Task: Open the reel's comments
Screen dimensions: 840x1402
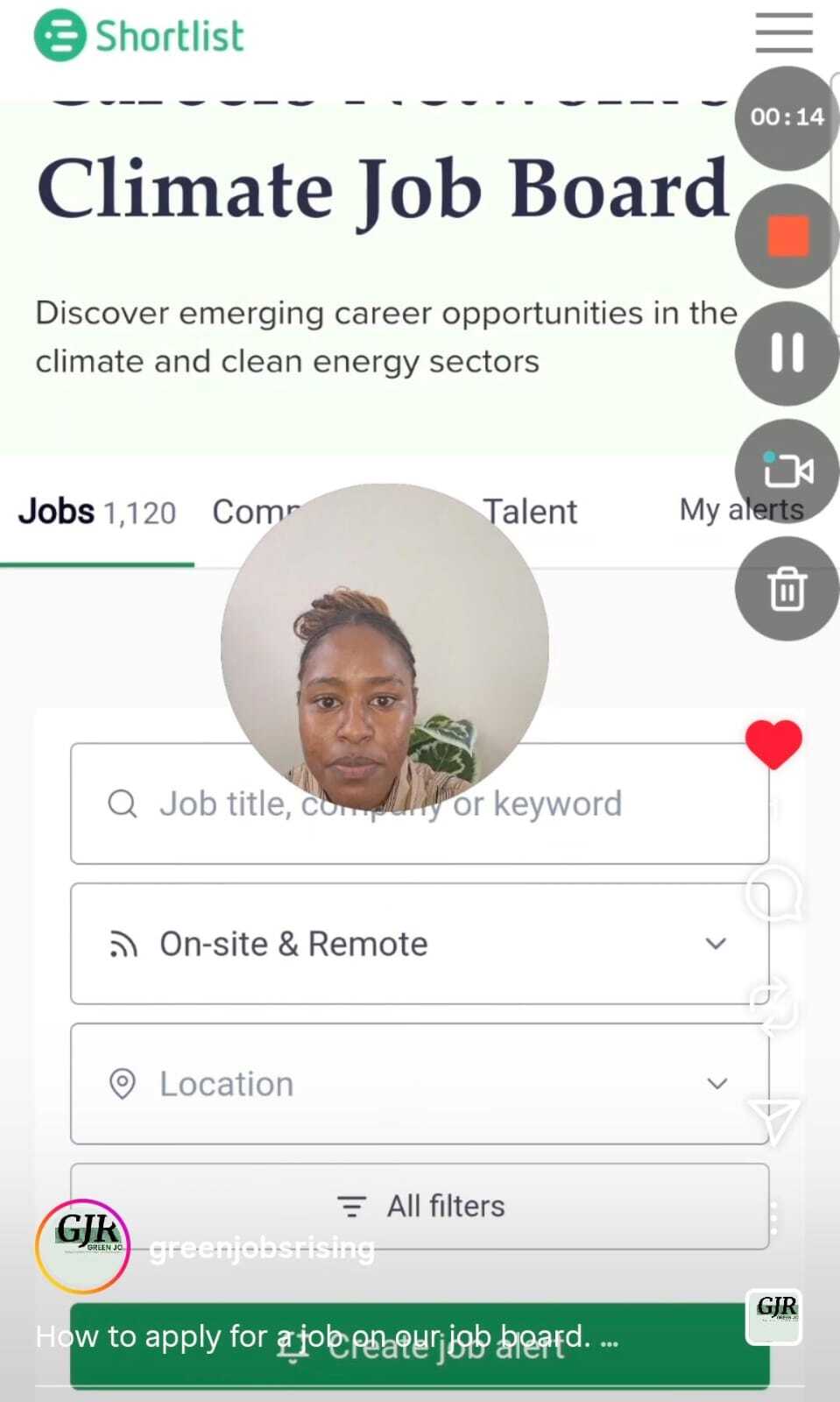Action: (773, 894)
